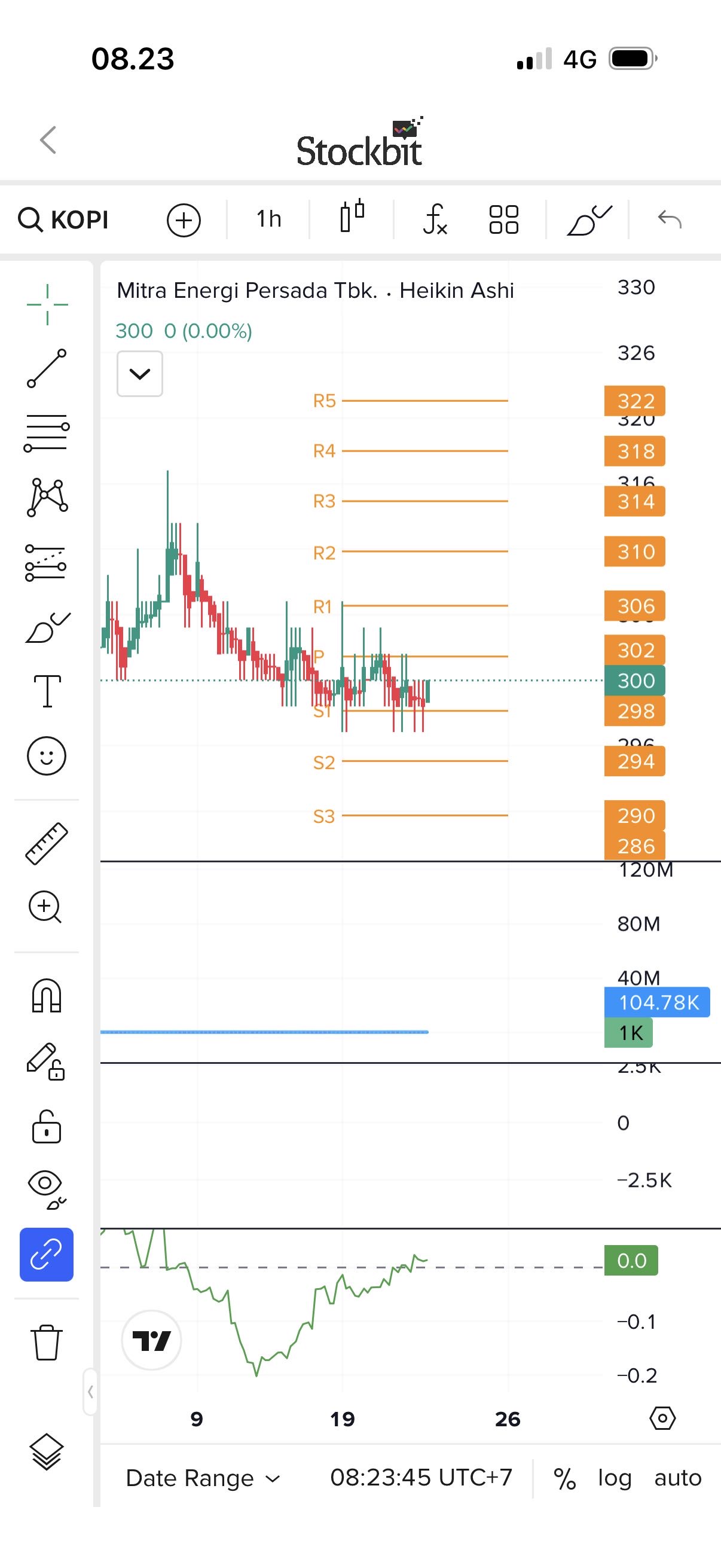
Task: Open the Date Range dropdown
Action: click(x=203, y=1478)
